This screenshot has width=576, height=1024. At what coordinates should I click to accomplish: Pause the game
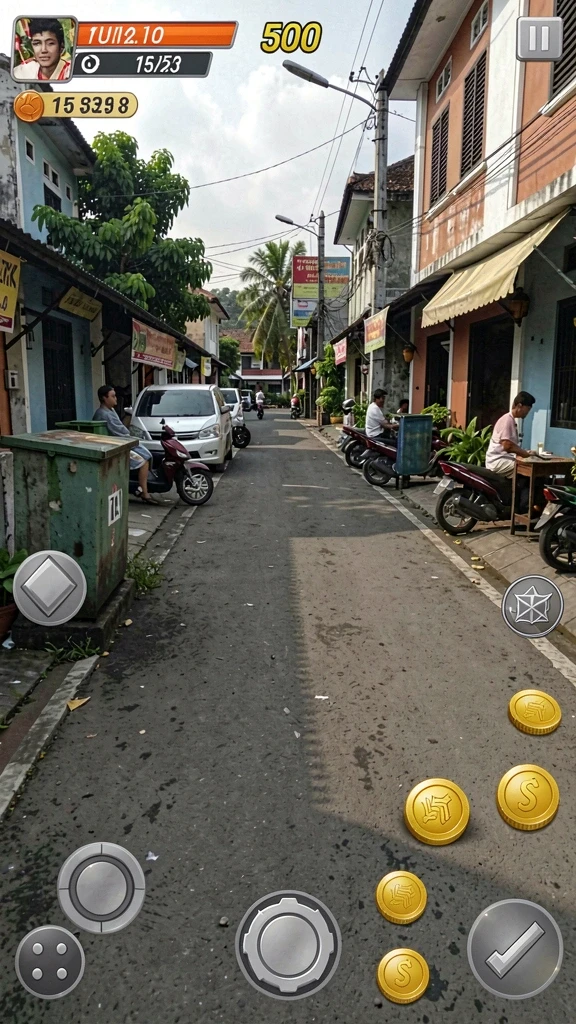pos(539,39)
